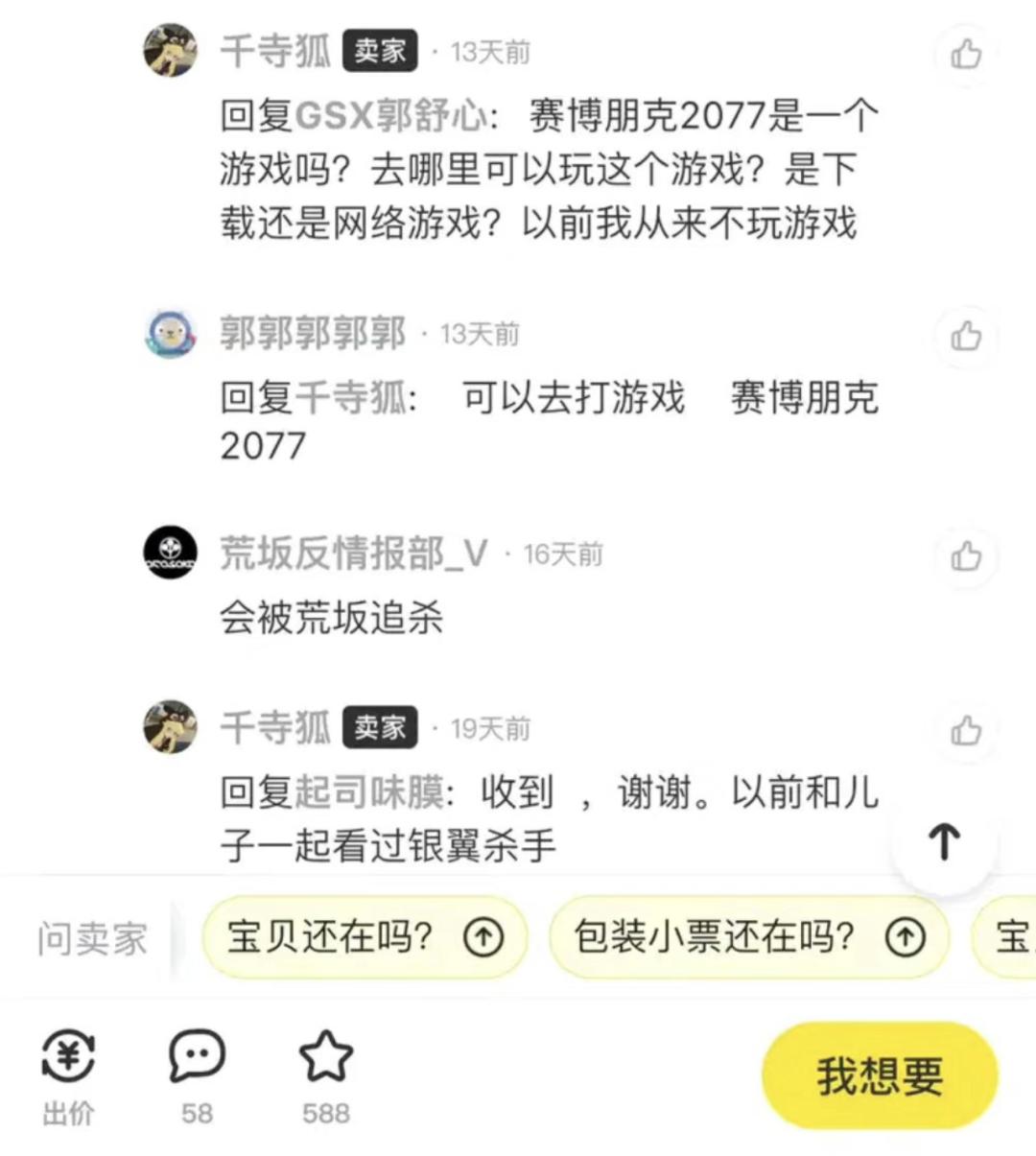Screen dimensions: 1036x1156
Task: Like 郭郭郭郭郭's comment via thumbs-up icon
Action: point(968,336)
